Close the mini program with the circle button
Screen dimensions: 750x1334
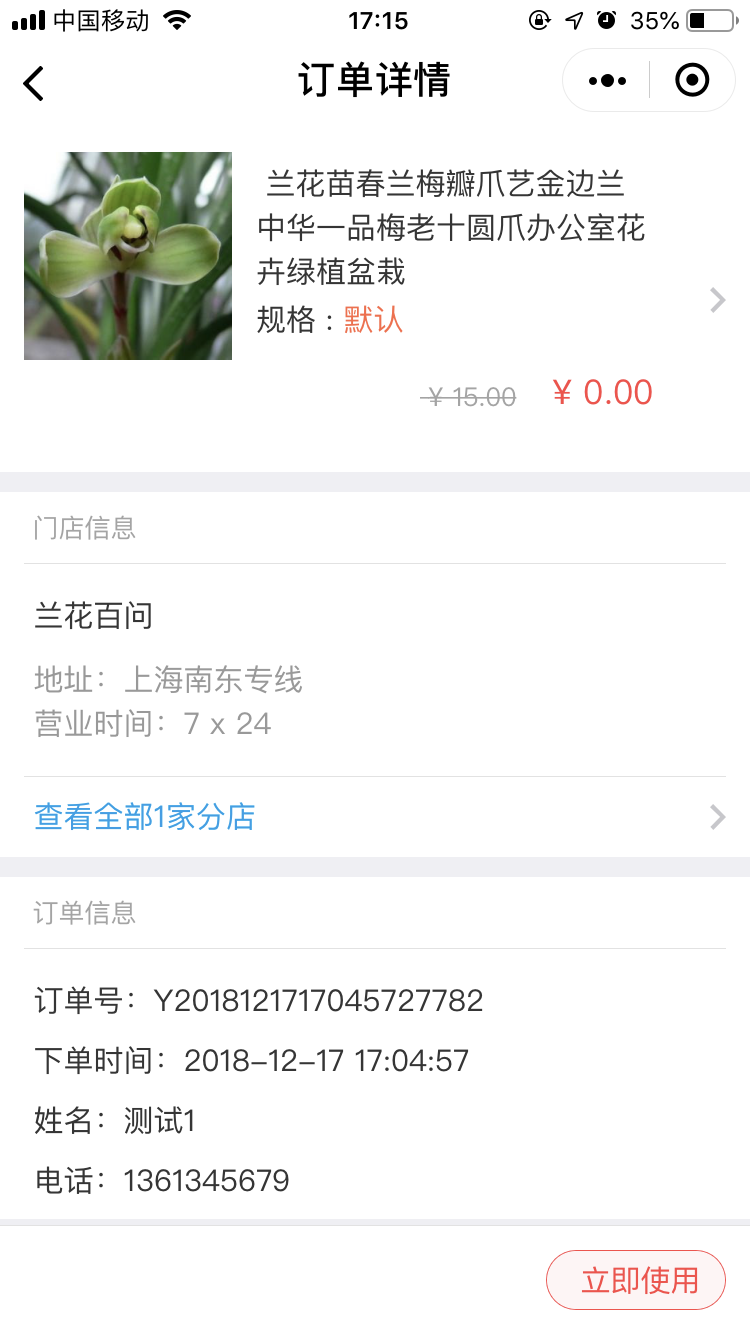(692, 80)
